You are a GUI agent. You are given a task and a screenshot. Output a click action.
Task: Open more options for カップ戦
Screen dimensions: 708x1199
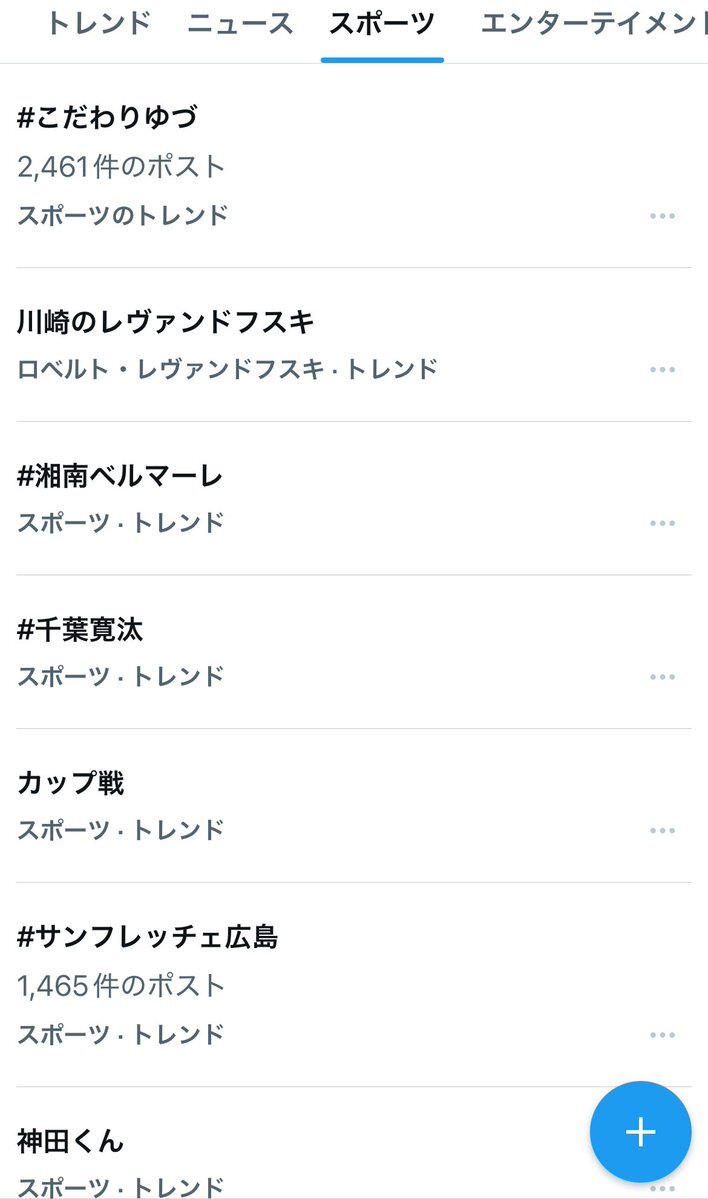click(662, 830)
